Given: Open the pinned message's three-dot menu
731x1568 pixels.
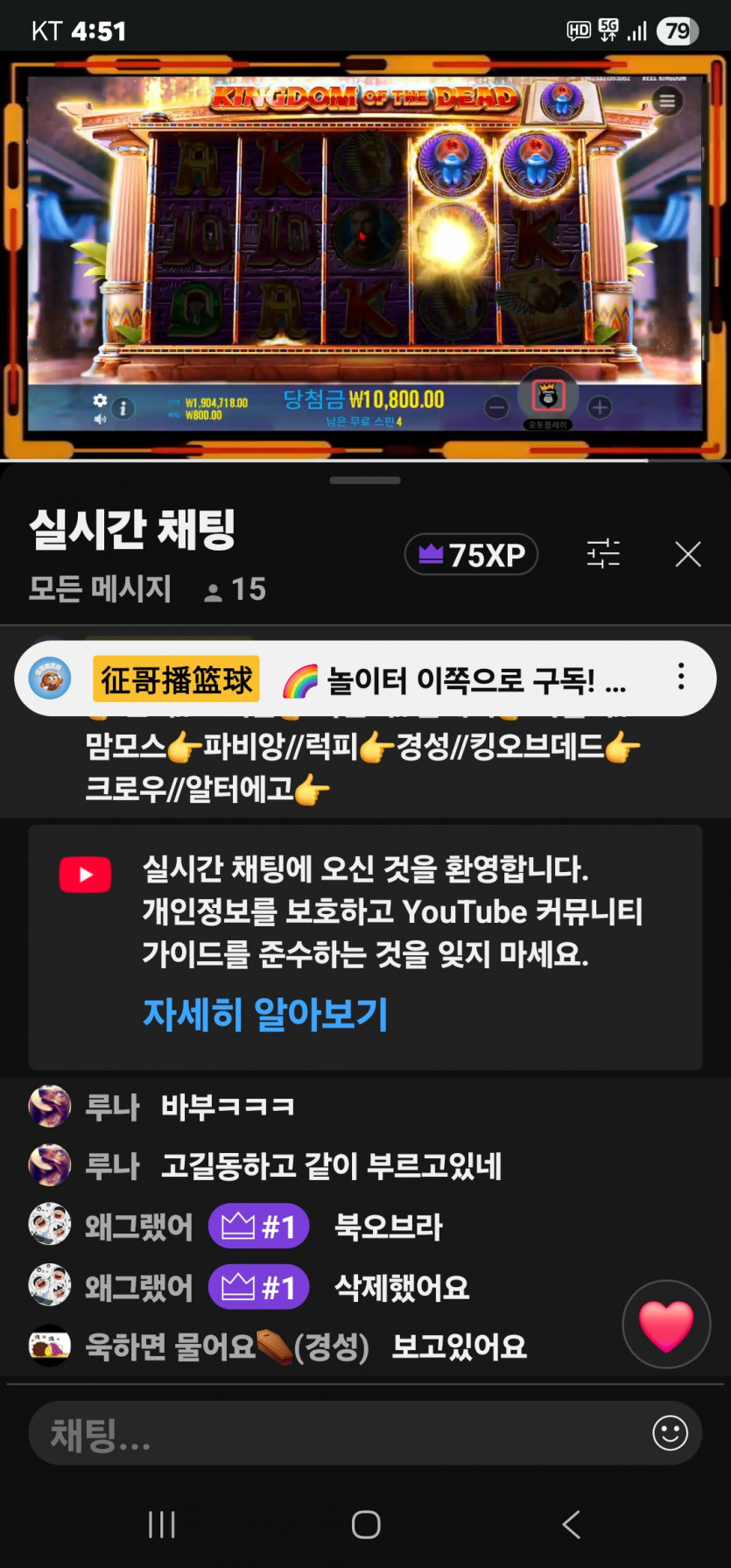Looking at the screenshot, I should tap(681, 677).
